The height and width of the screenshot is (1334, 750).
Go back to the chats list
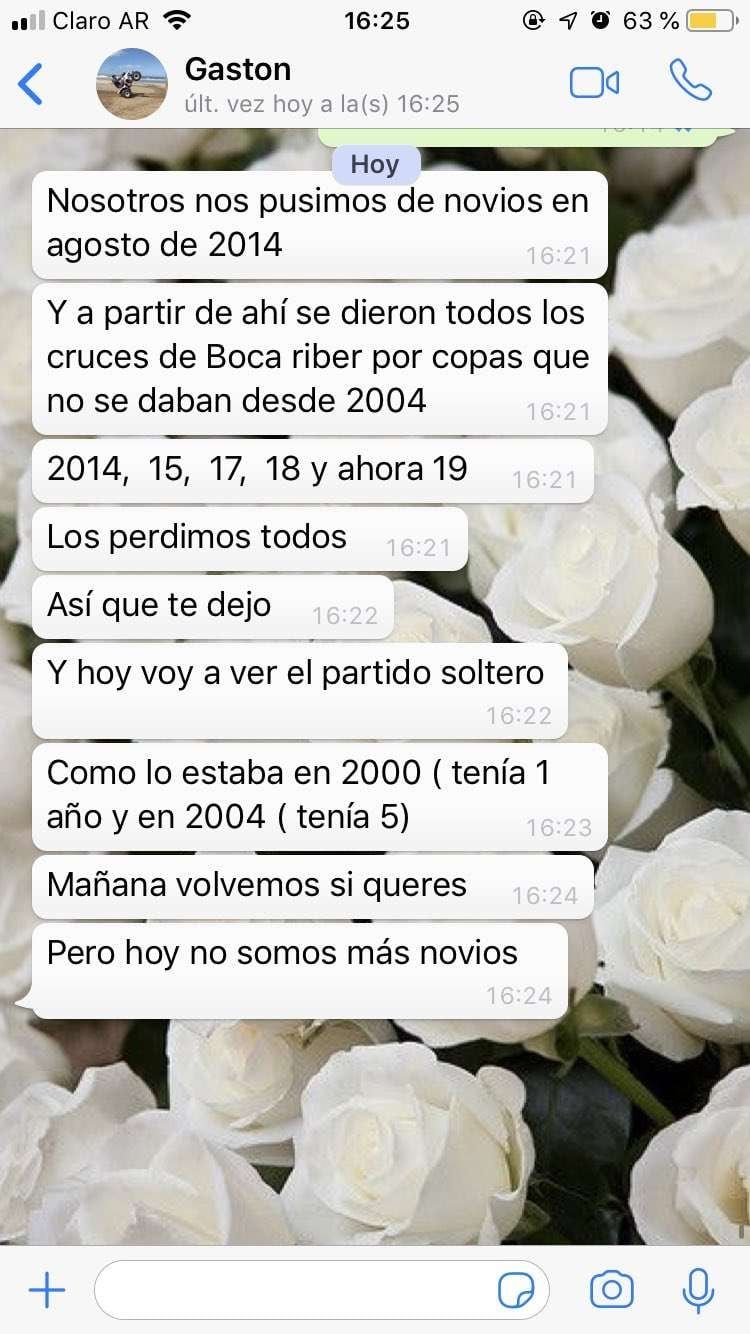point(32,84)
